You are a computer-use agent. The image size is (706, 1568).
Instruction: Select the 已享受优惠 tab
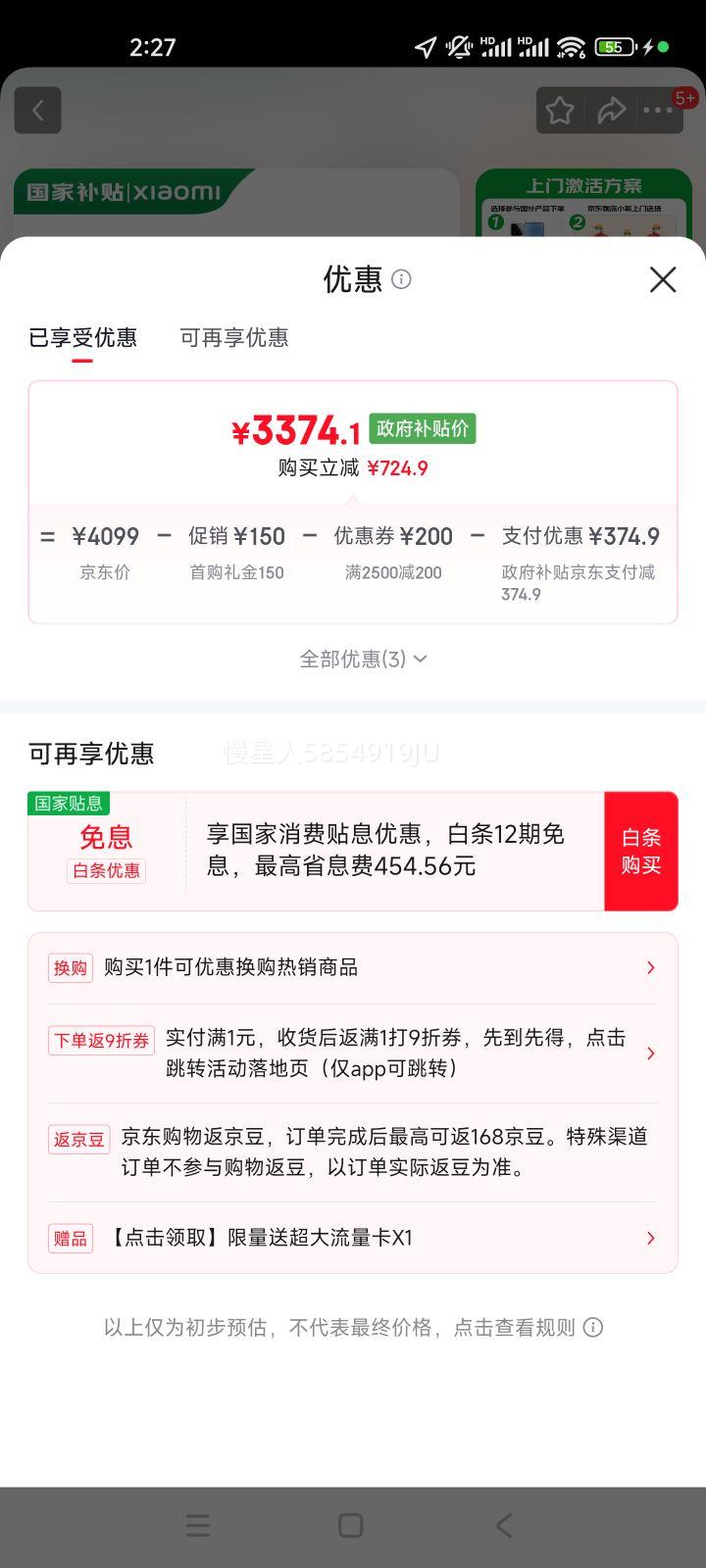tap(83, 338)
